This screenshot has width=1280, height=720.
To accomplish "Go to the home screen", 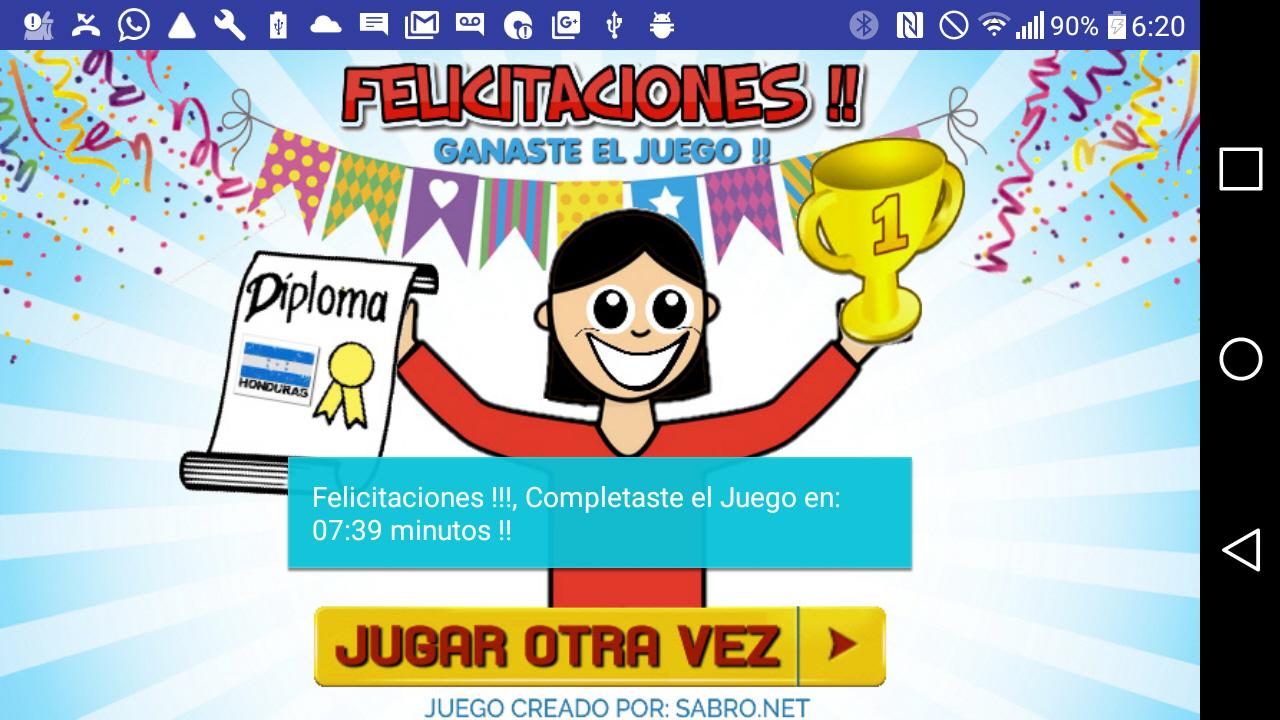I will 1240,359.
